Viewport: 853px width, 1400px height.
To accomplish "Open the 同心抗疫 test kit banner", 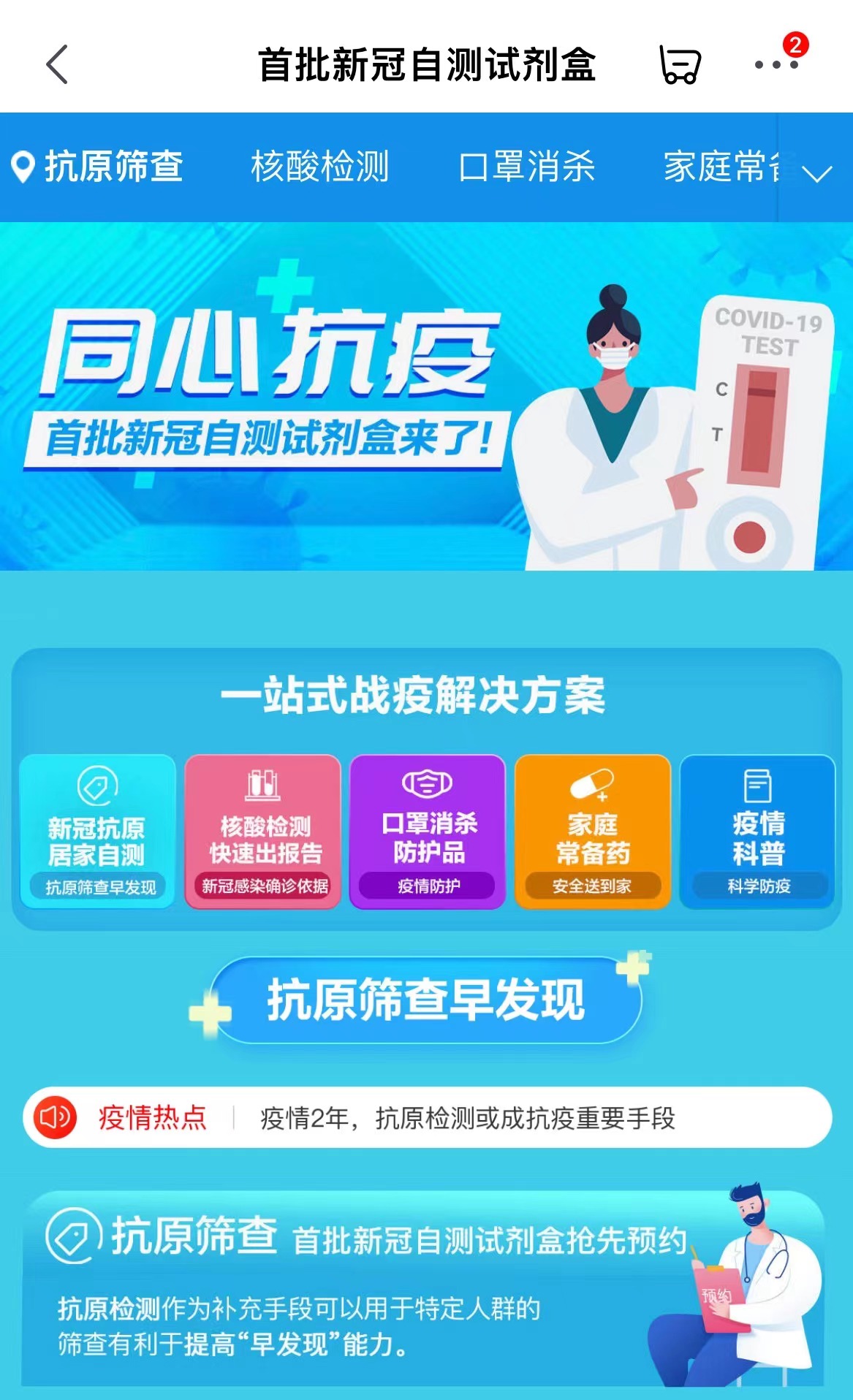I will [426, 396].
